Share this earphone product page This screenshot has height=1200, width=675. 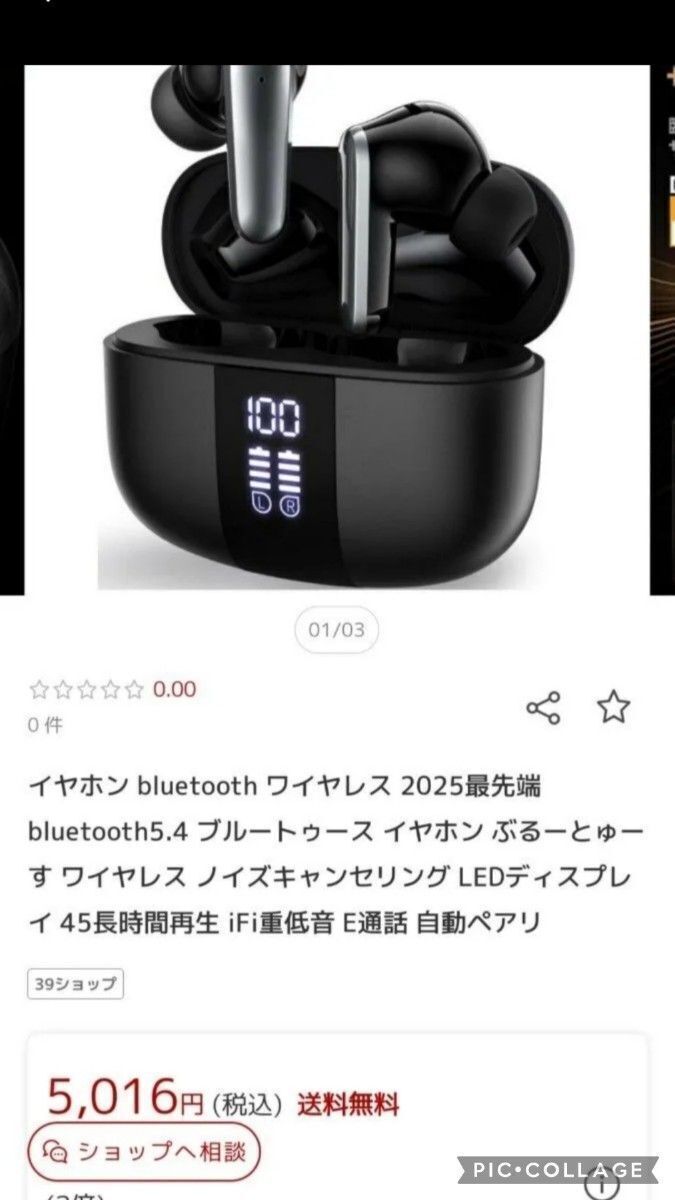[543, 708]
